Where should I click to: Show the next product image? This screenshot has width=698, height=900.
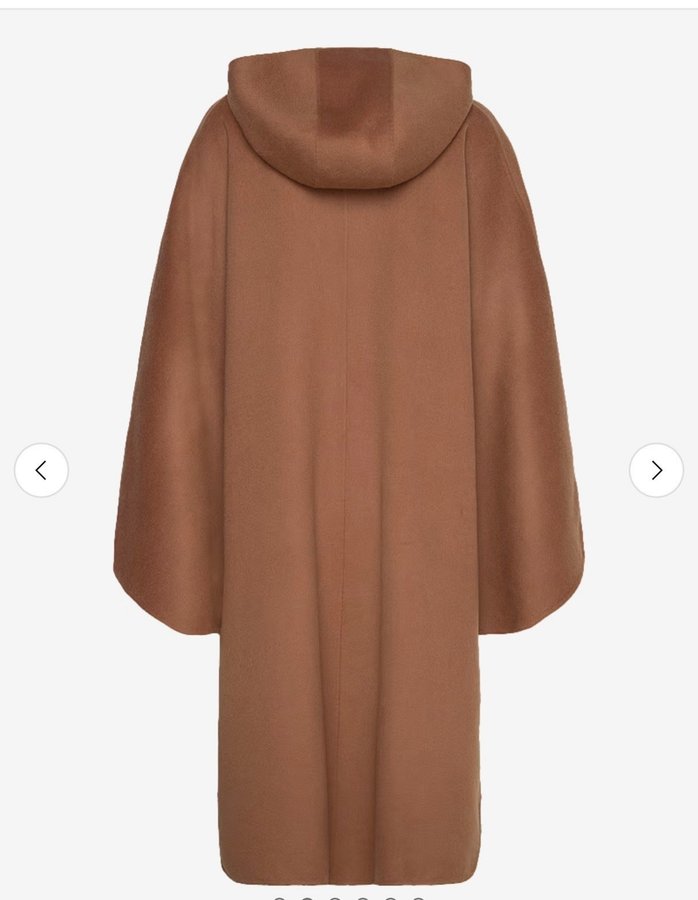tap(656, 470)
